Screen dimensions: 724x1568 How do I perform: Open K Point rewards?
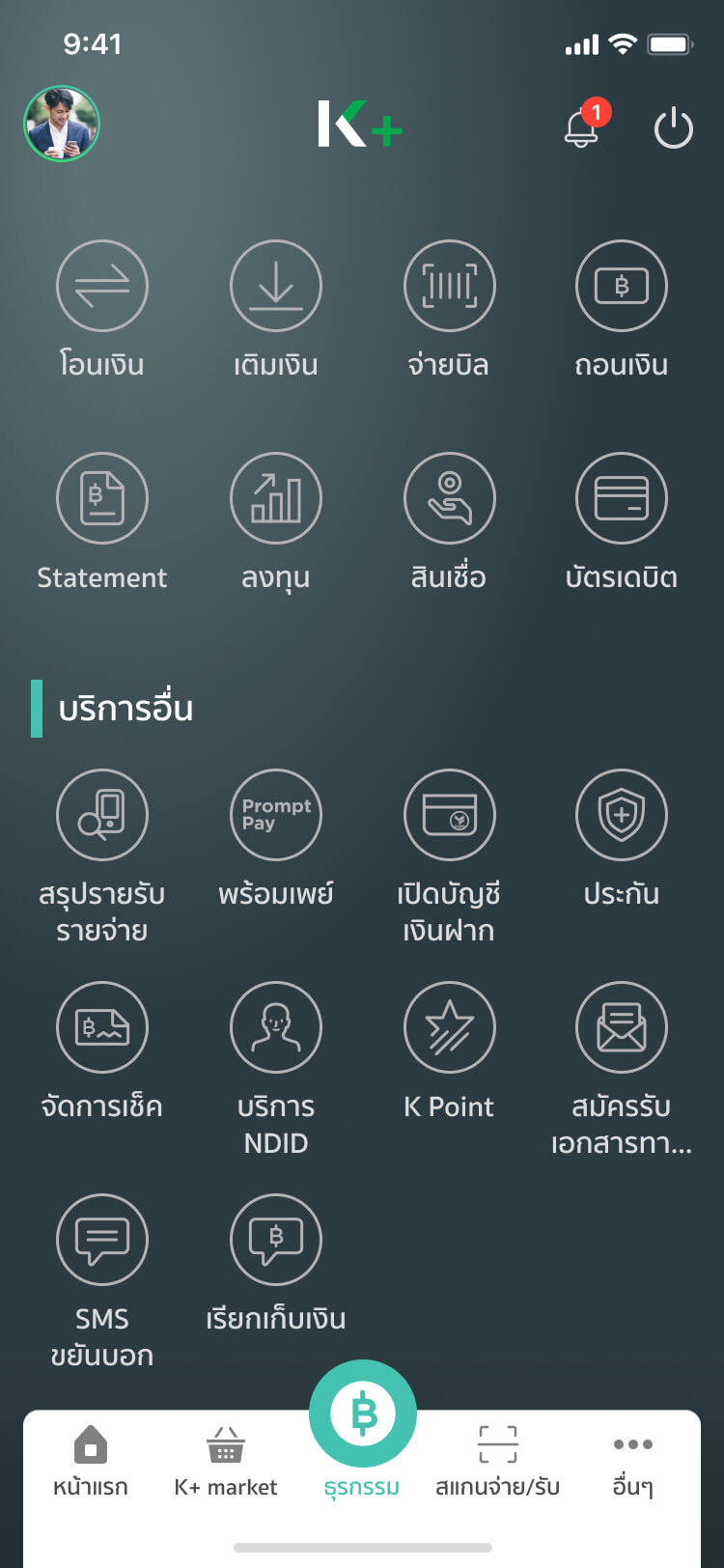click(449, 1028)
